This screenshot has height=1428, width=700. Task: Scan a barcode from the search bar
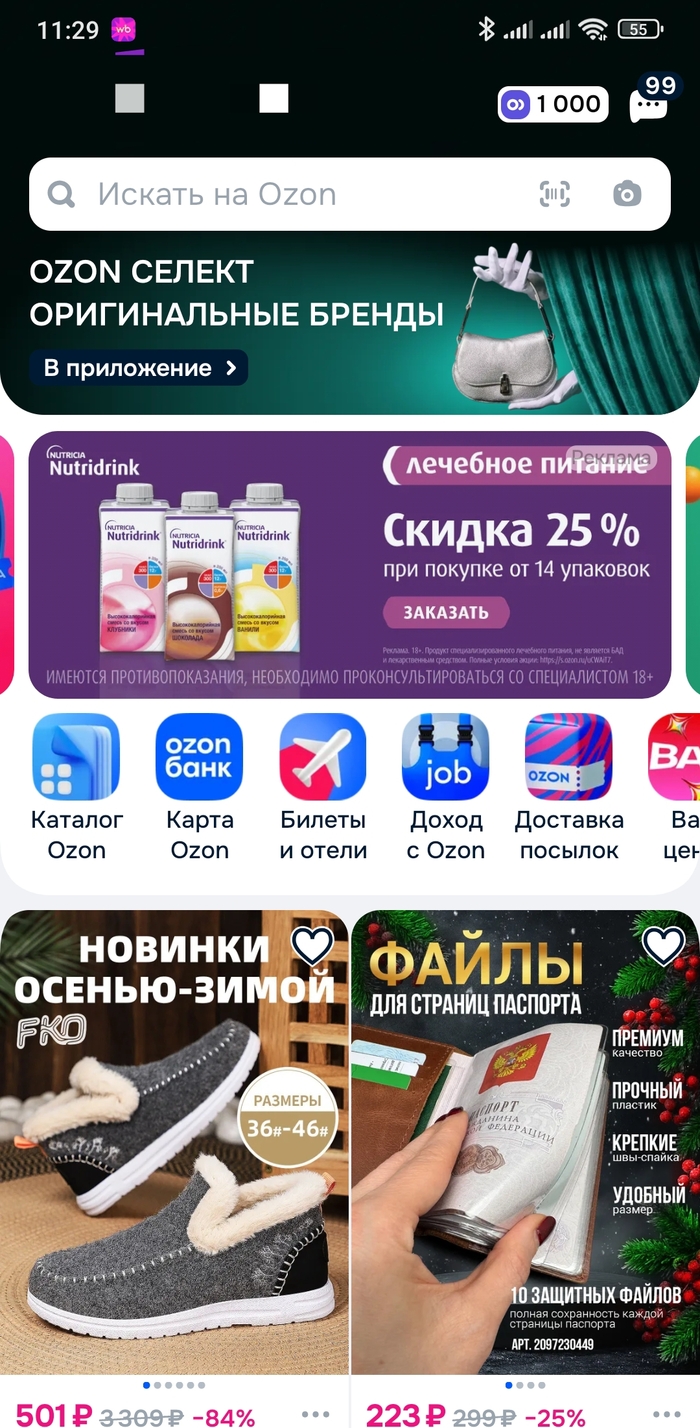(x=555, y=194)
